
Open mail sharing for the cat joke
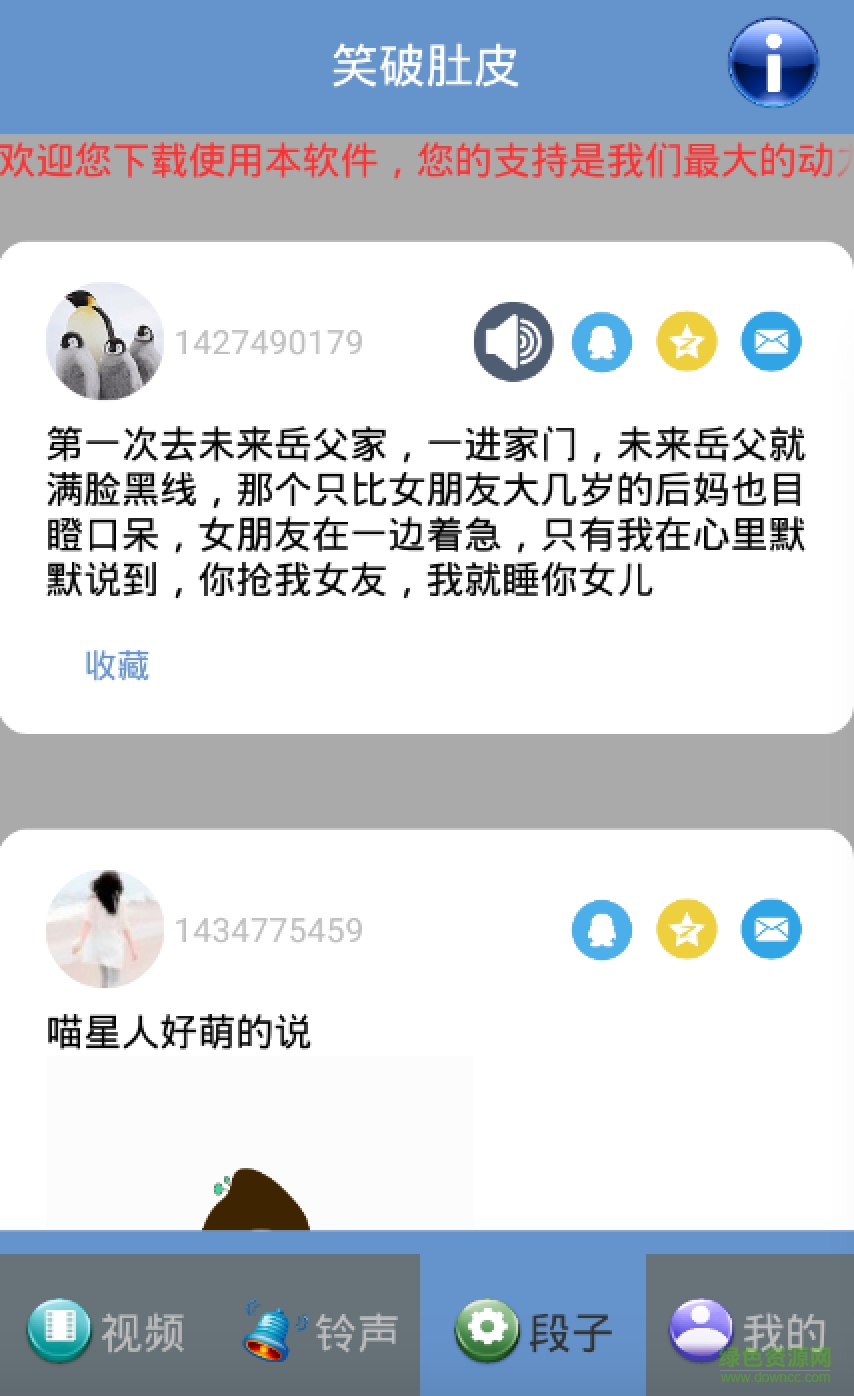(770, 929)
